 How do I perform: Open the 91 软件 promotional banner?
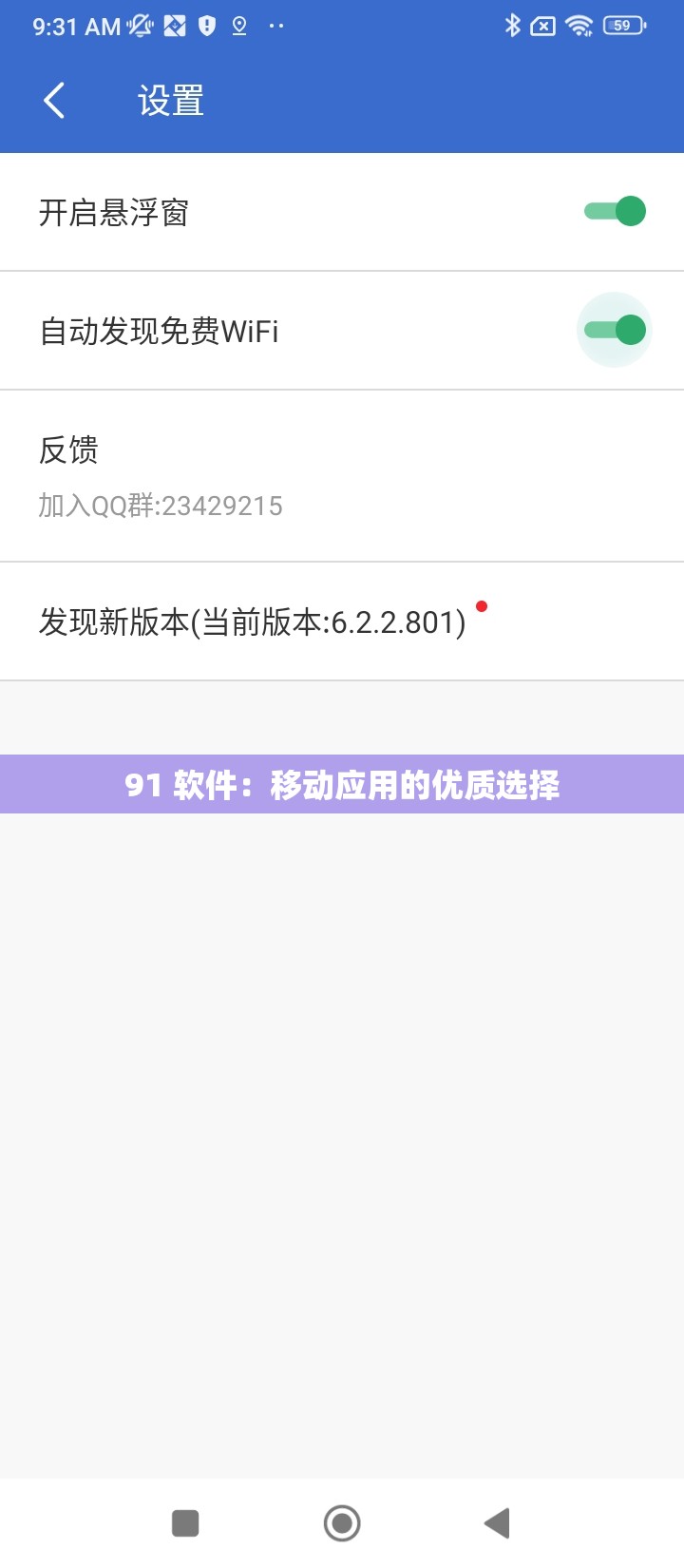pos(342,783)
